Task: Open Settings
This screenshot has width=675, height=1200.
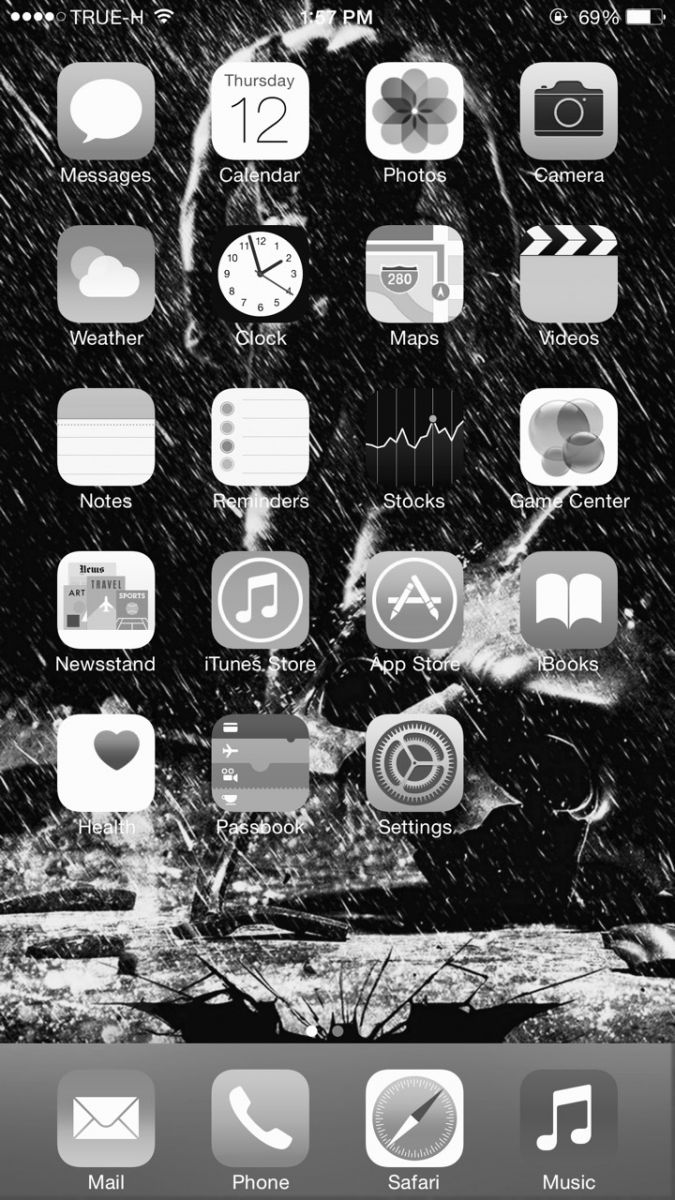Action: [x=414, y=763]
